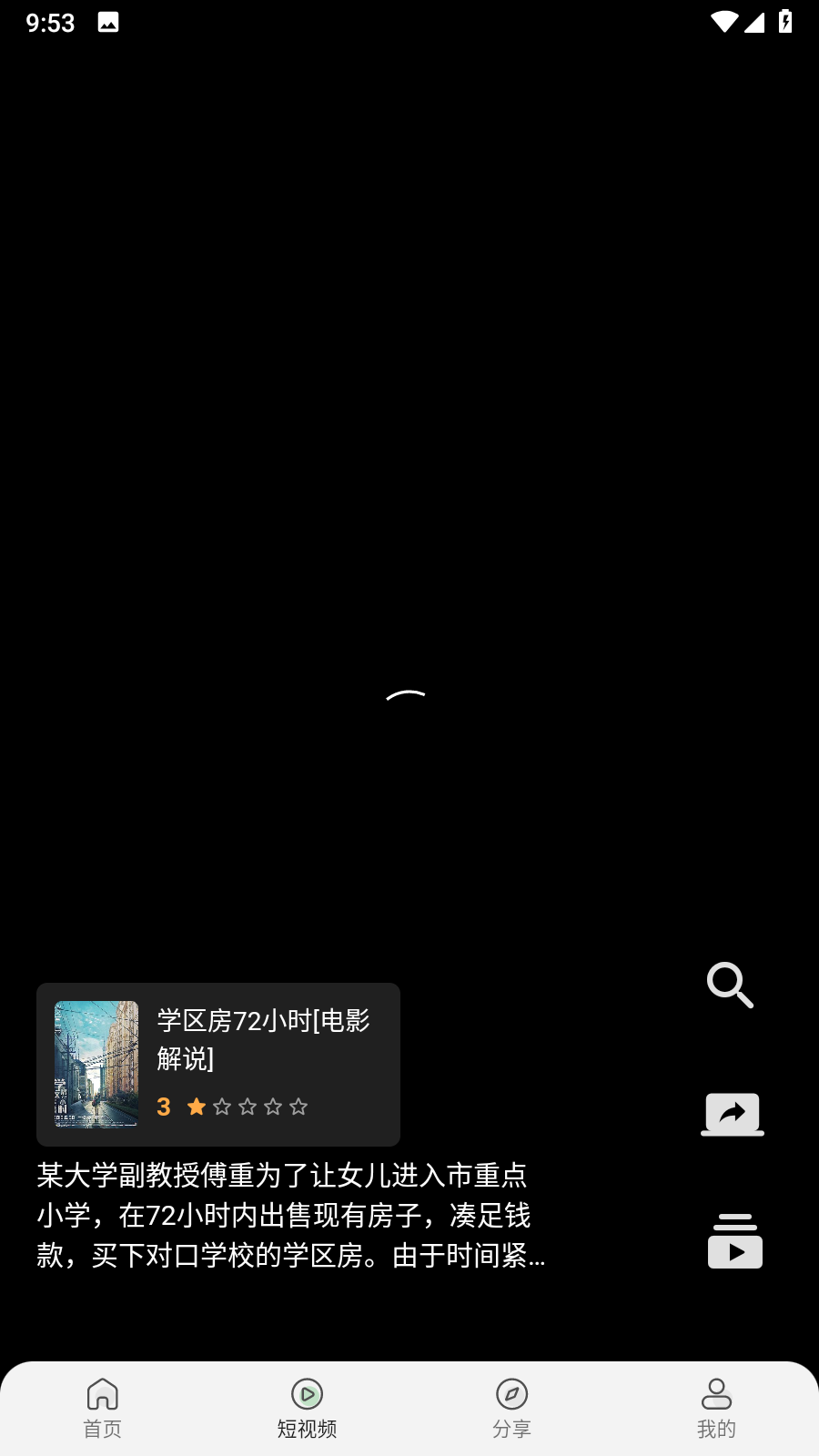Select the 短视频 tab
This screenshot has height=1456, width=819.
click(308, 1409)
